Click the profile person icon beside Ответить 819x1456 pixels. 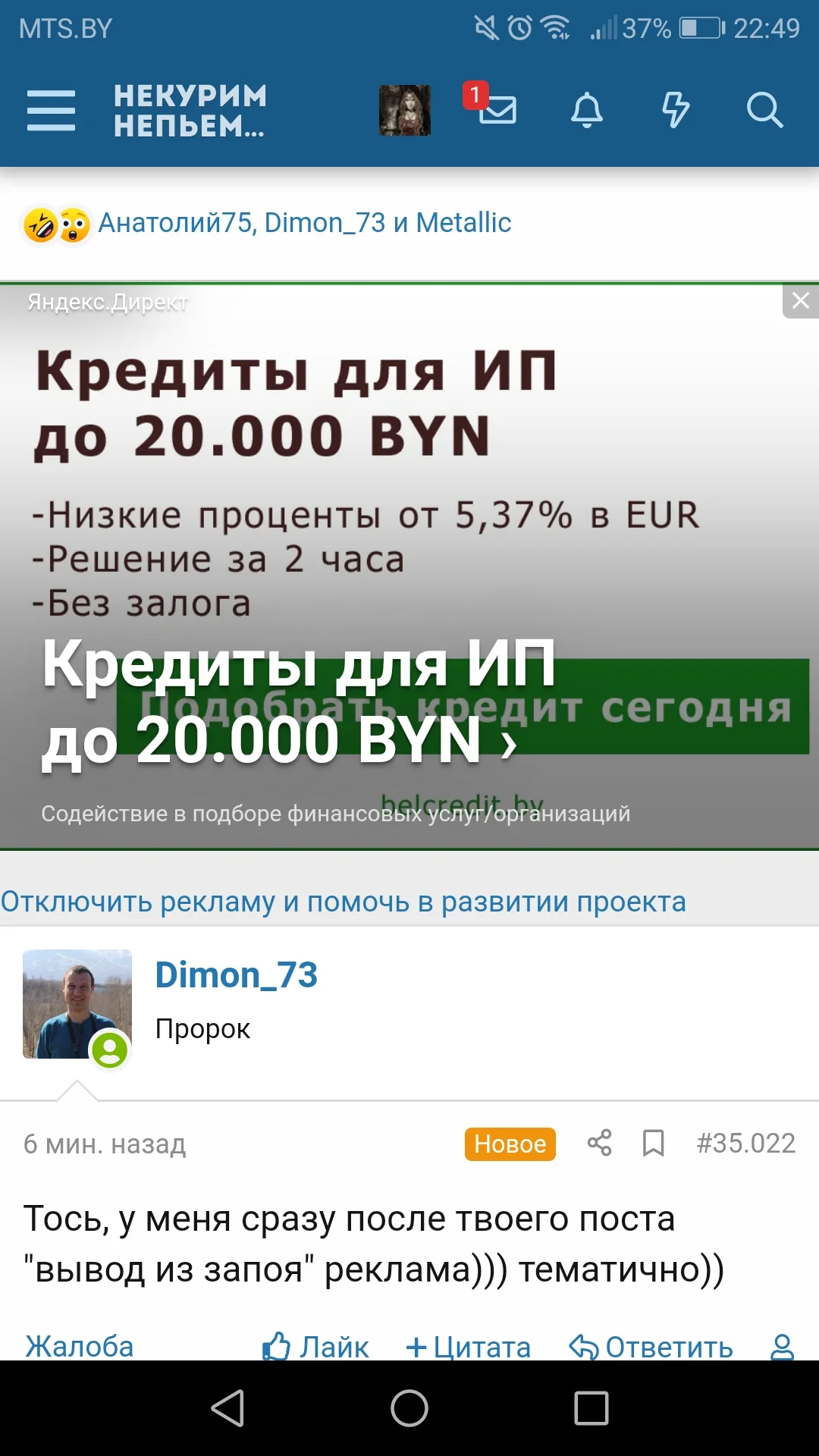point(783,1344)
